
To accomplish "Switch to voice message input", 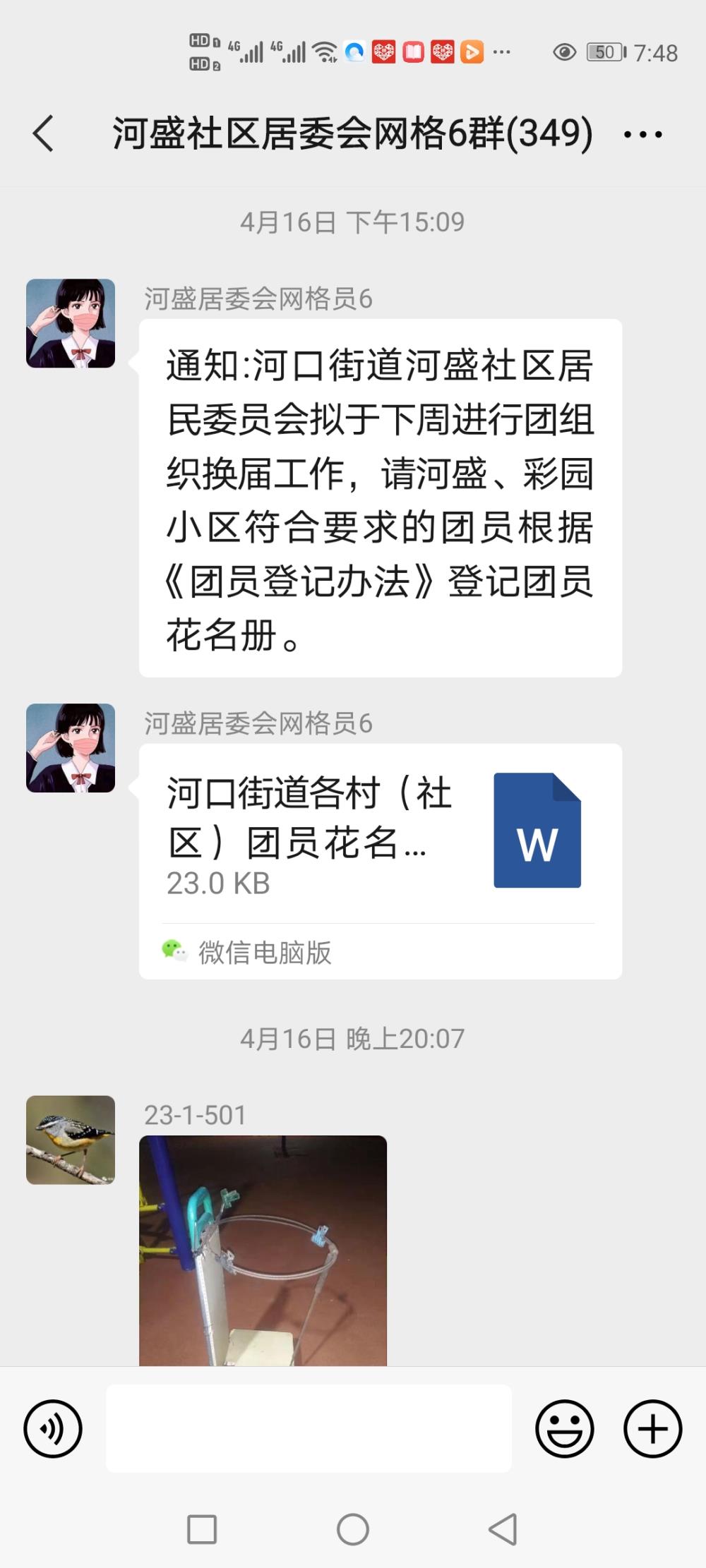I will 53,1429.
